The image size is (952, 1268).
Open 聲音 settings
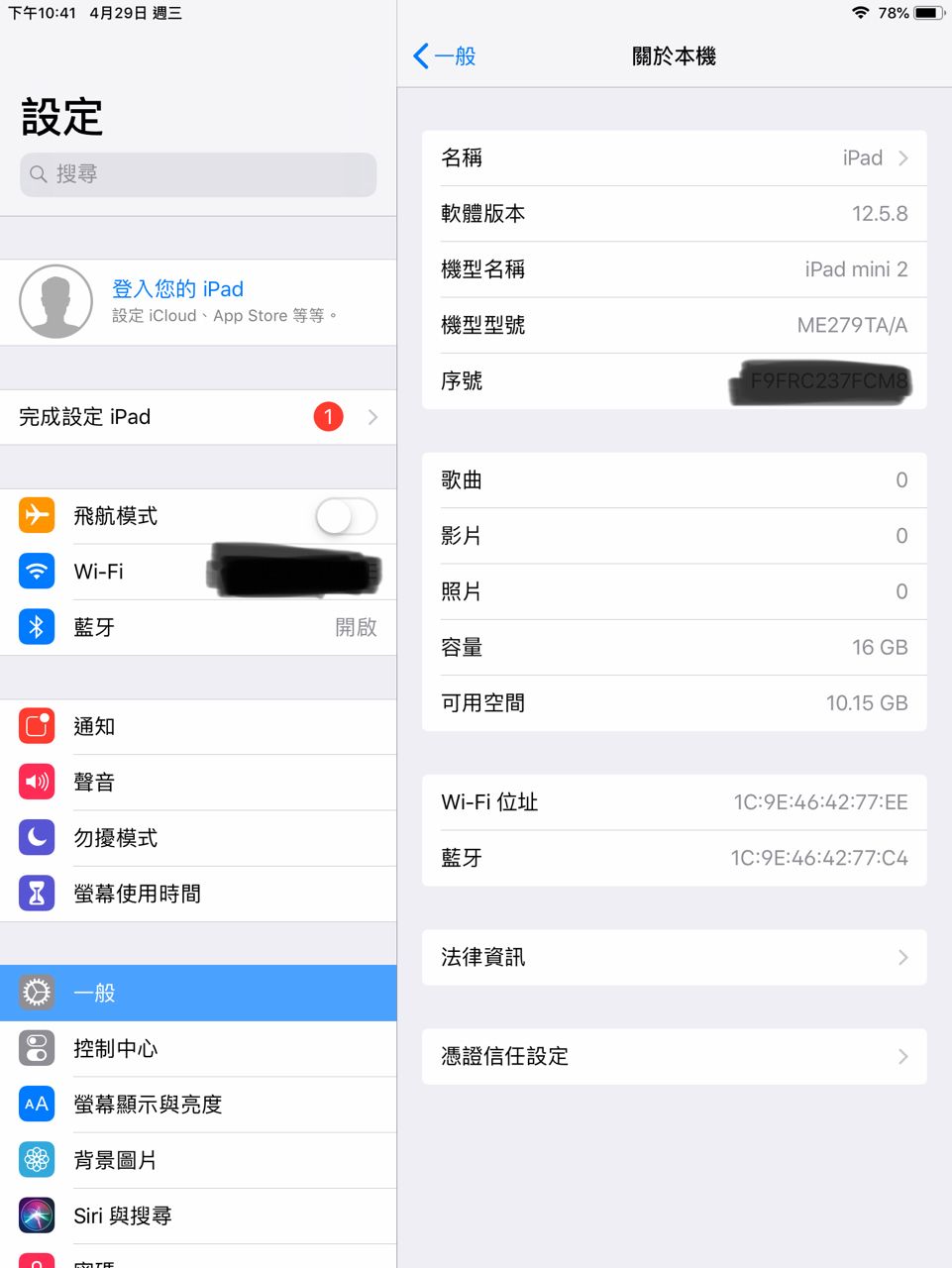tap(198, 782)
